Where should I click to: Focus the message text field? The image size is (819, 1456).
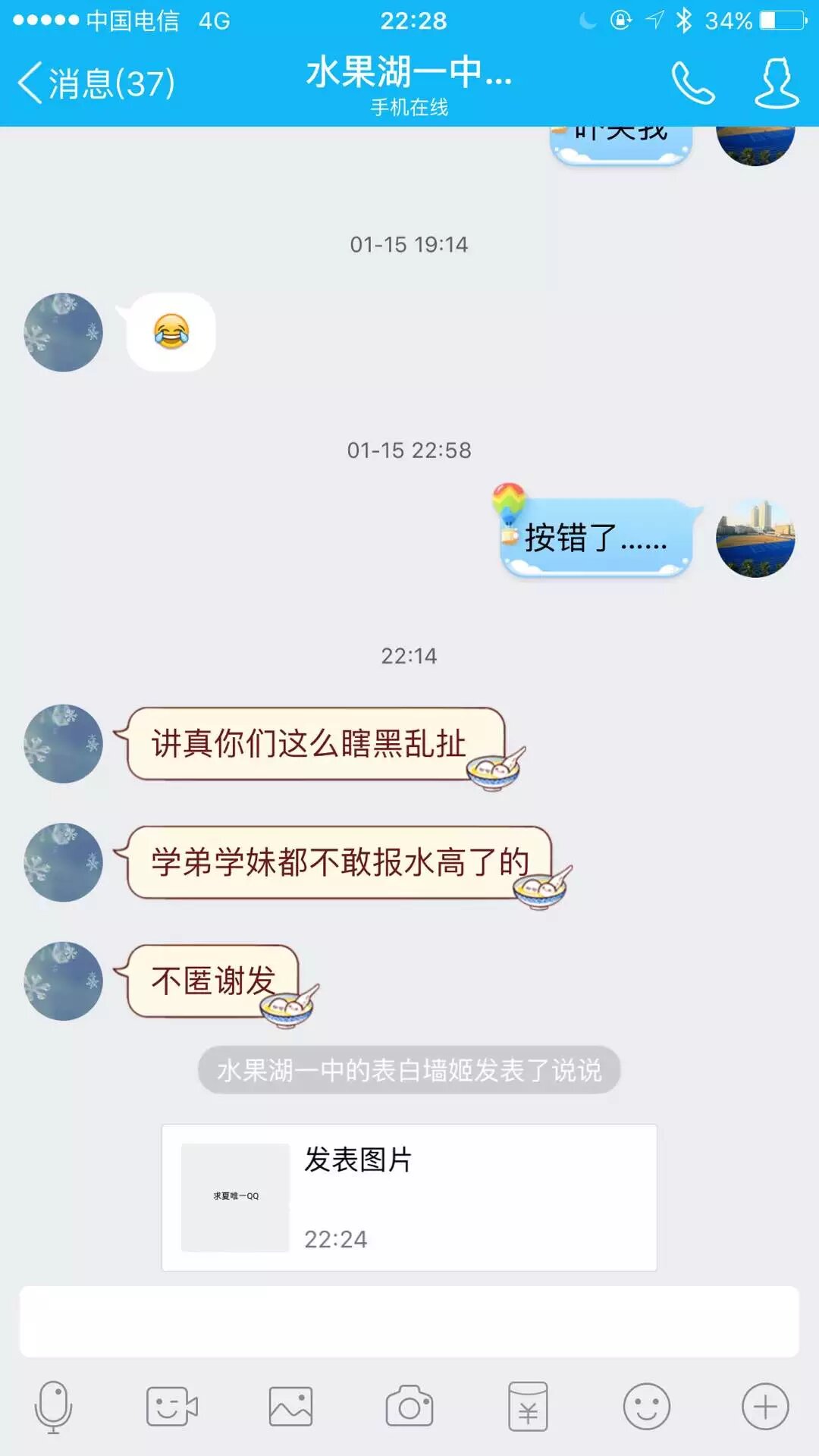tap(409, 1321)
